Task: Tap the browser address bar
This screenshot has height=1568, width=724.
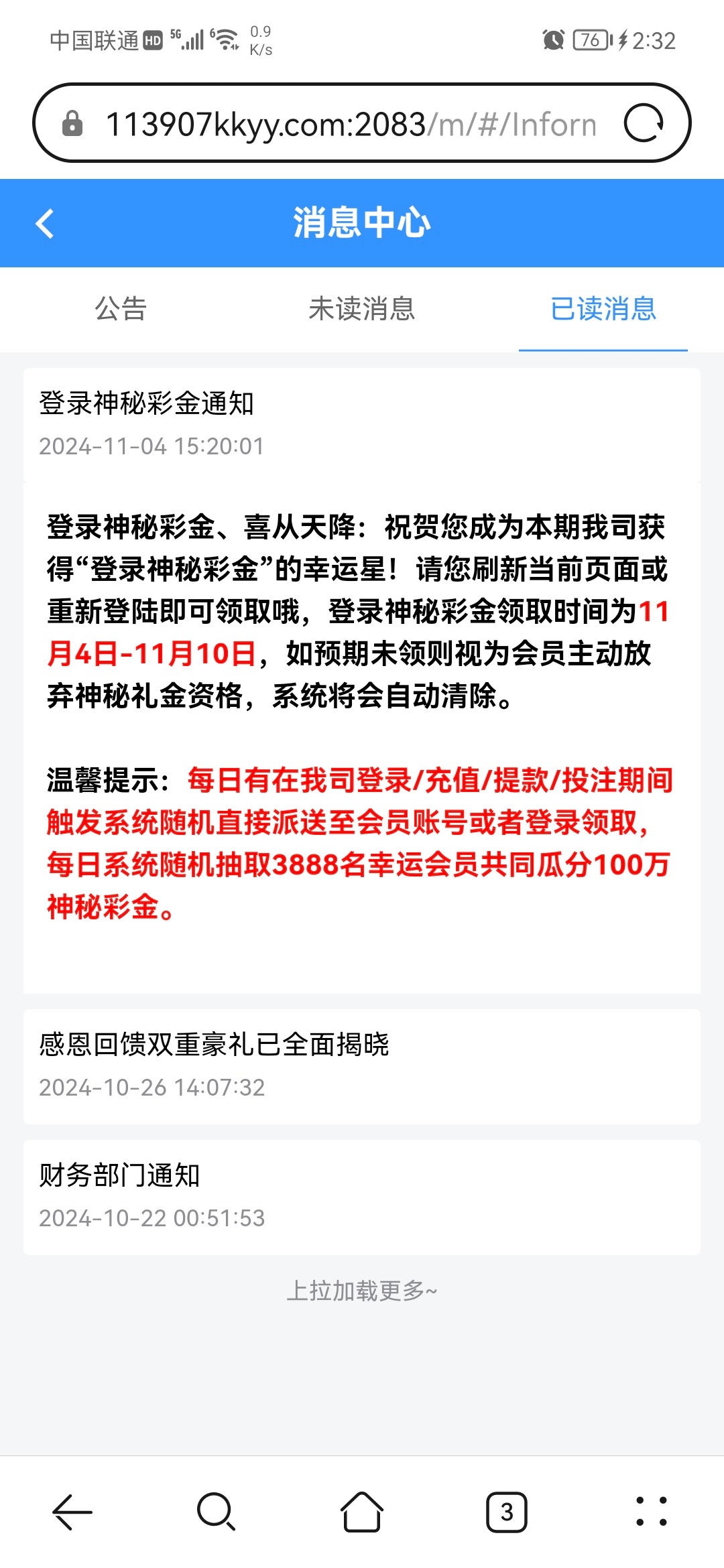Action: coord(349,124)
